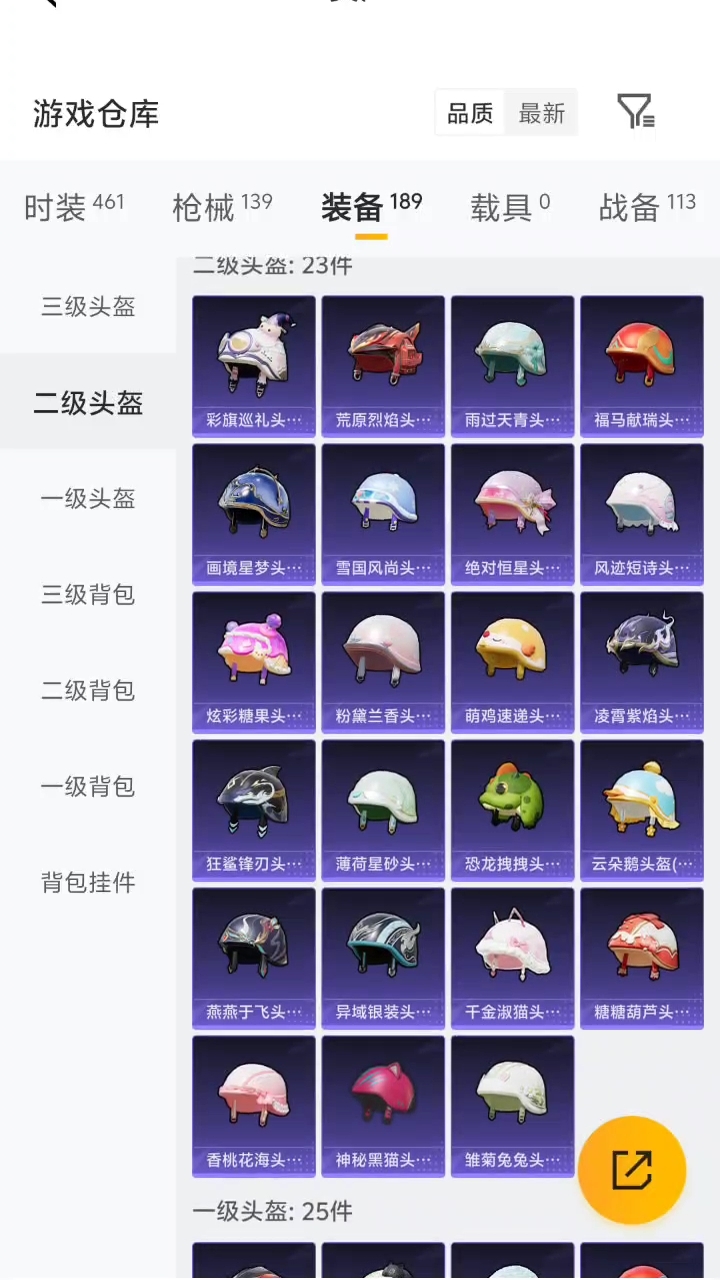
Task: Open the 萌鸡速递 helmet card
Action: click(x=513, y=662)
